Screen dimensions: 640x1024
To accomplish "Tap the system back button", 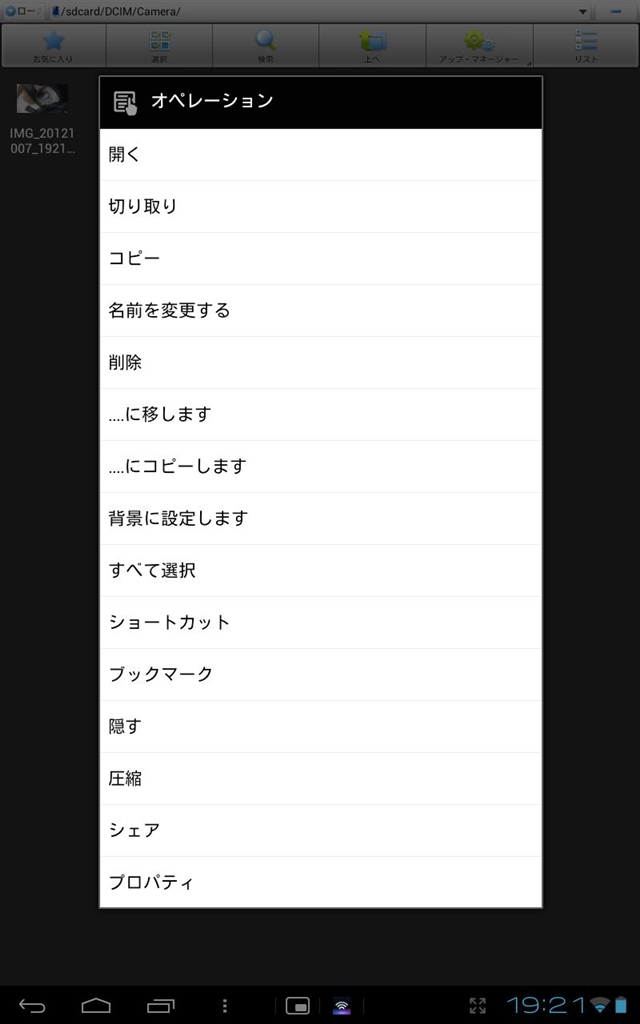I will (32, 1005).
